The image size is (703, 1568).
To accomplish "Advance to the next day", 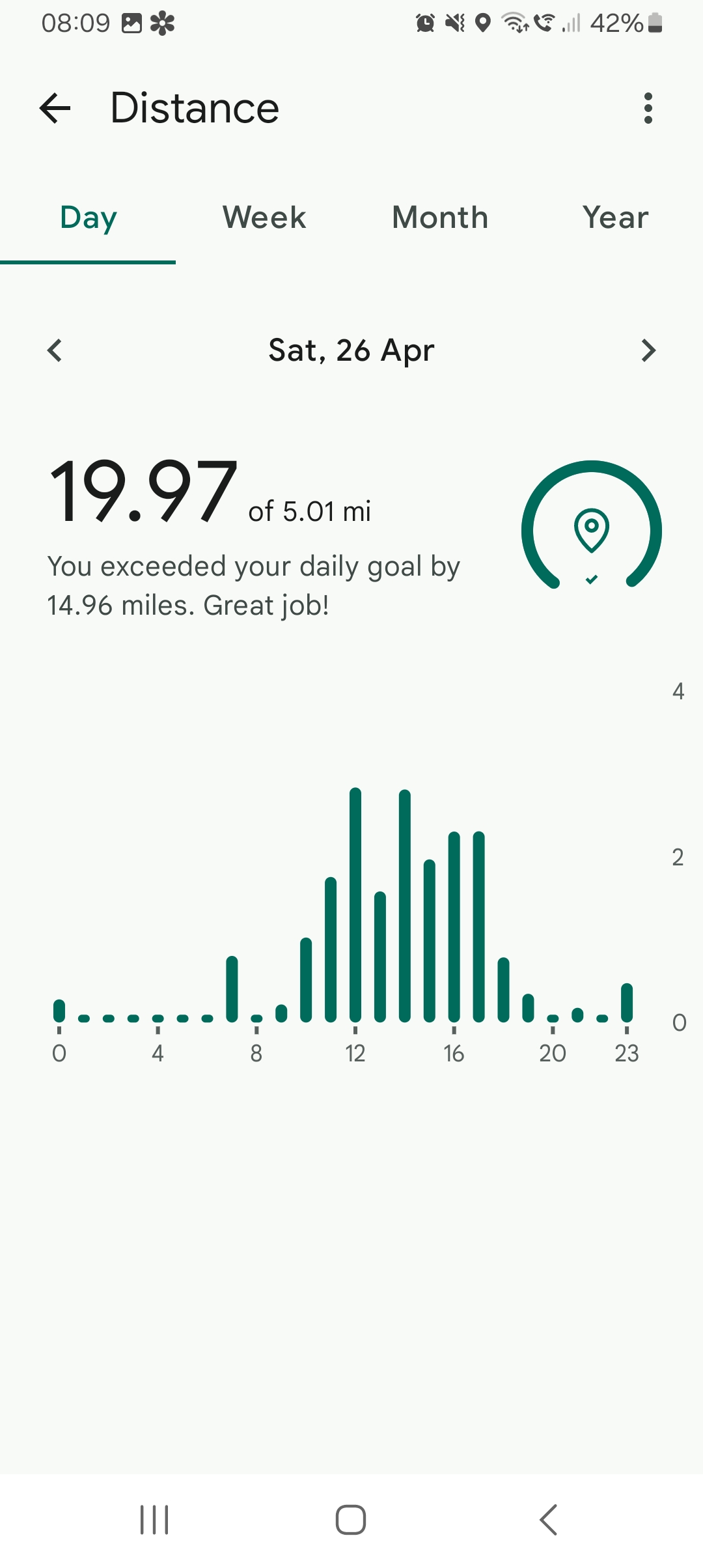I will point(648,350).
